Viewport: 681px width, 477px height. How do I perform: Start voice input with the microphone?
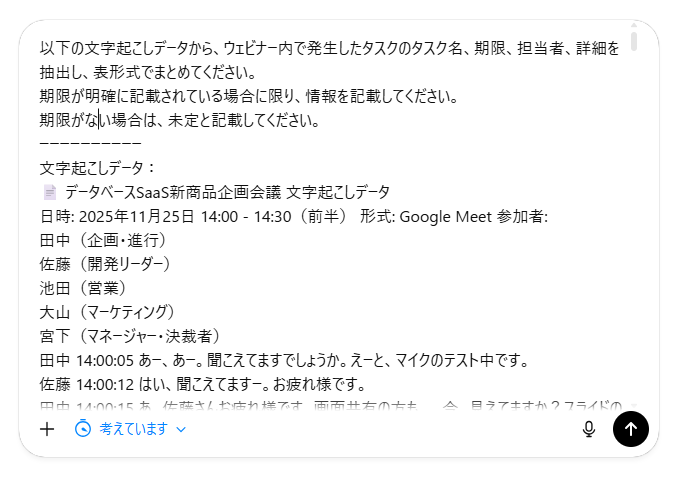pos(589,429)
